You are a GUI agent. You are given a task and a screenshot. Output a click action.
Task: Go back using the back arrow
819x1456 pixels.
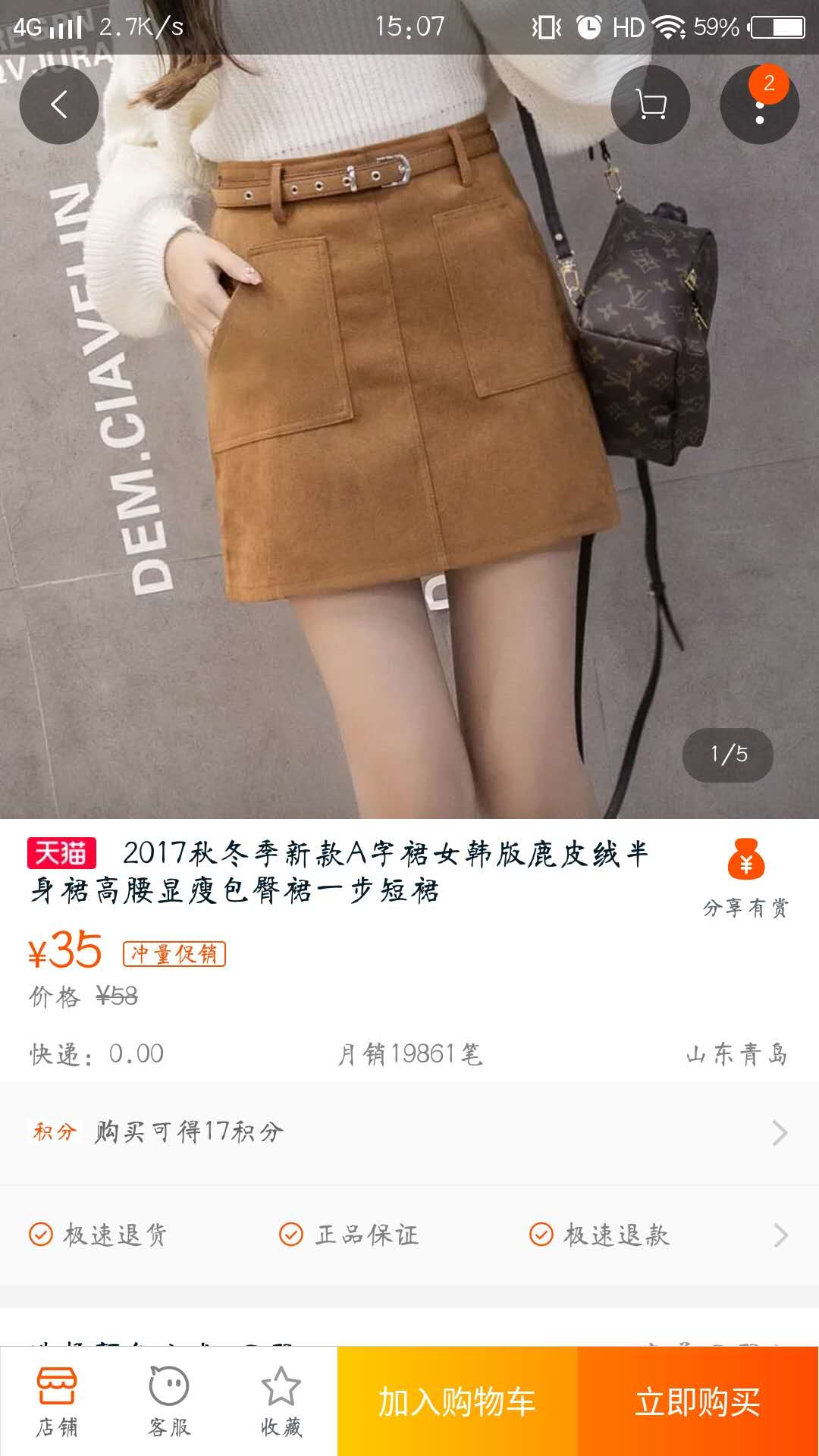tap(59, 105)
